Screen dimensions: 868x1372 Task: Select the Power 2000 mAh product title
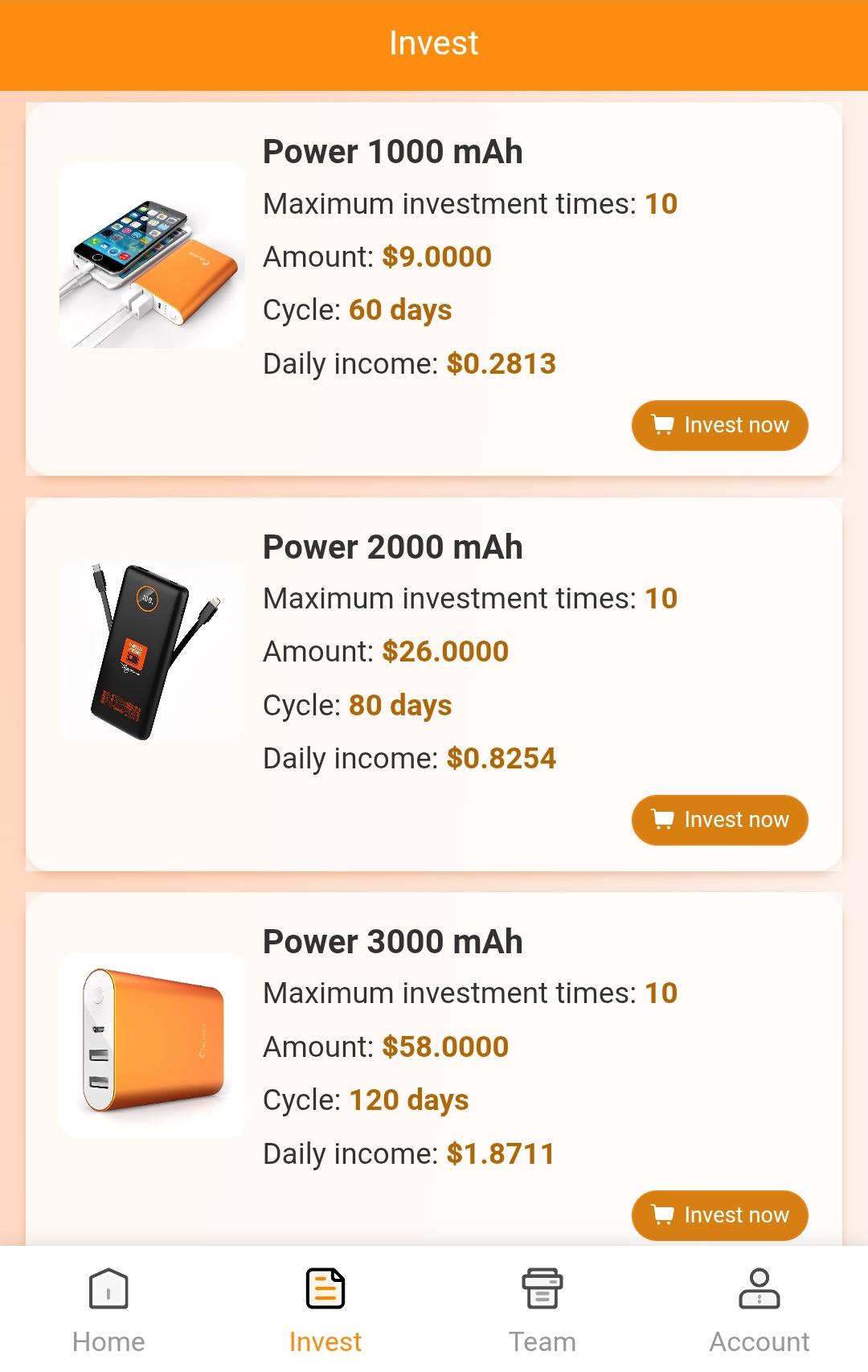tap(392, 546)
